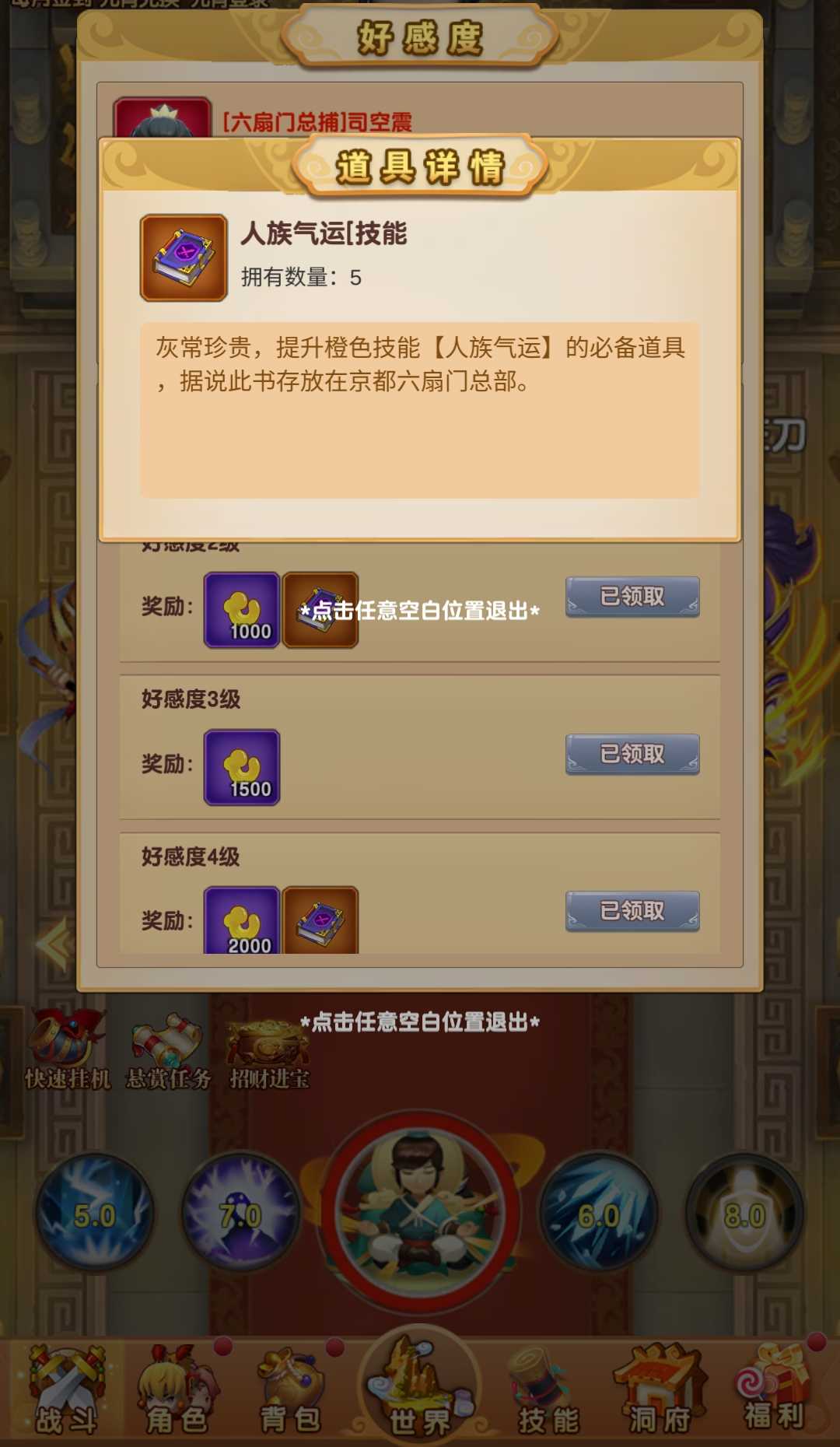Switch to the 角色 tab

tap(177, 1392)
